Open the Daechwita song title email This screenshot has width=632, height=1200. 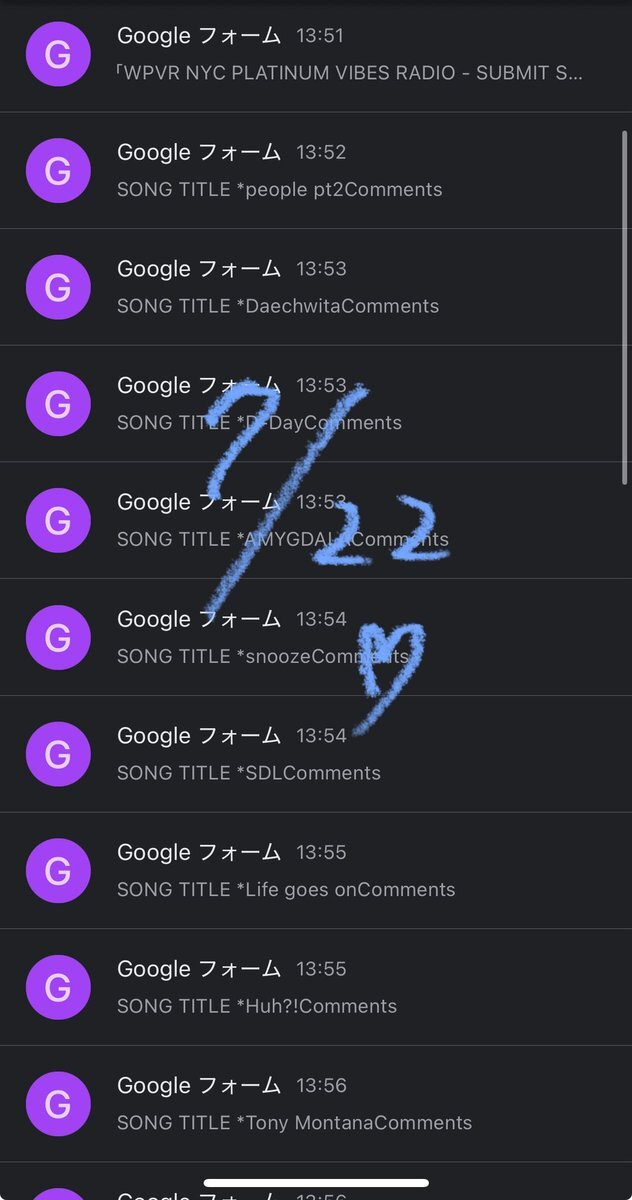pos(316,287)
